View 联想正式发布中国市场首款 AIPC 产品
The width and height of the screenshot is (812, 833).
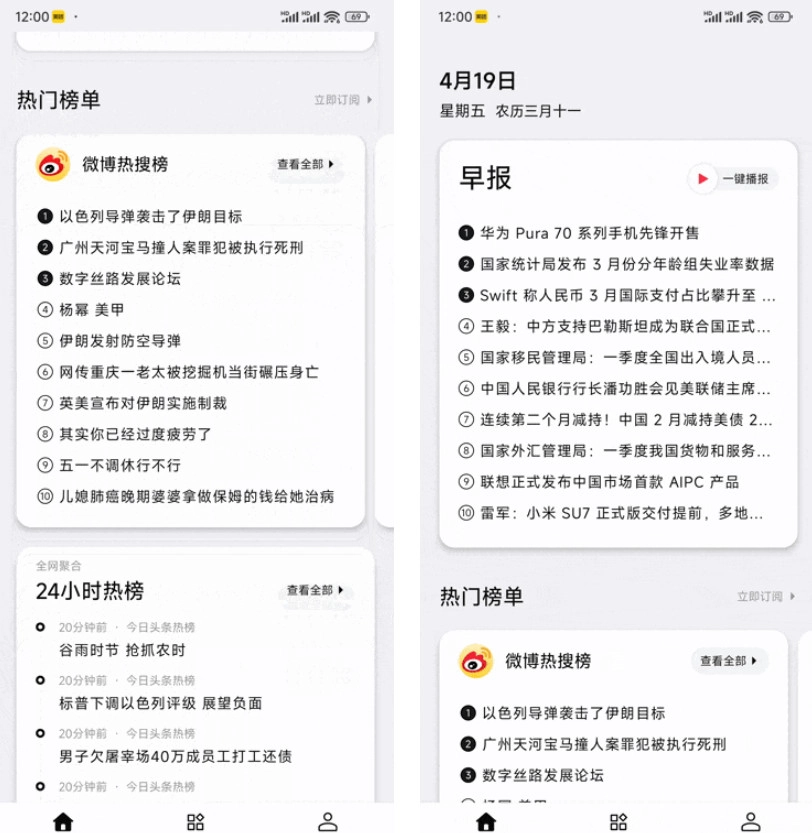coord(609,482)
